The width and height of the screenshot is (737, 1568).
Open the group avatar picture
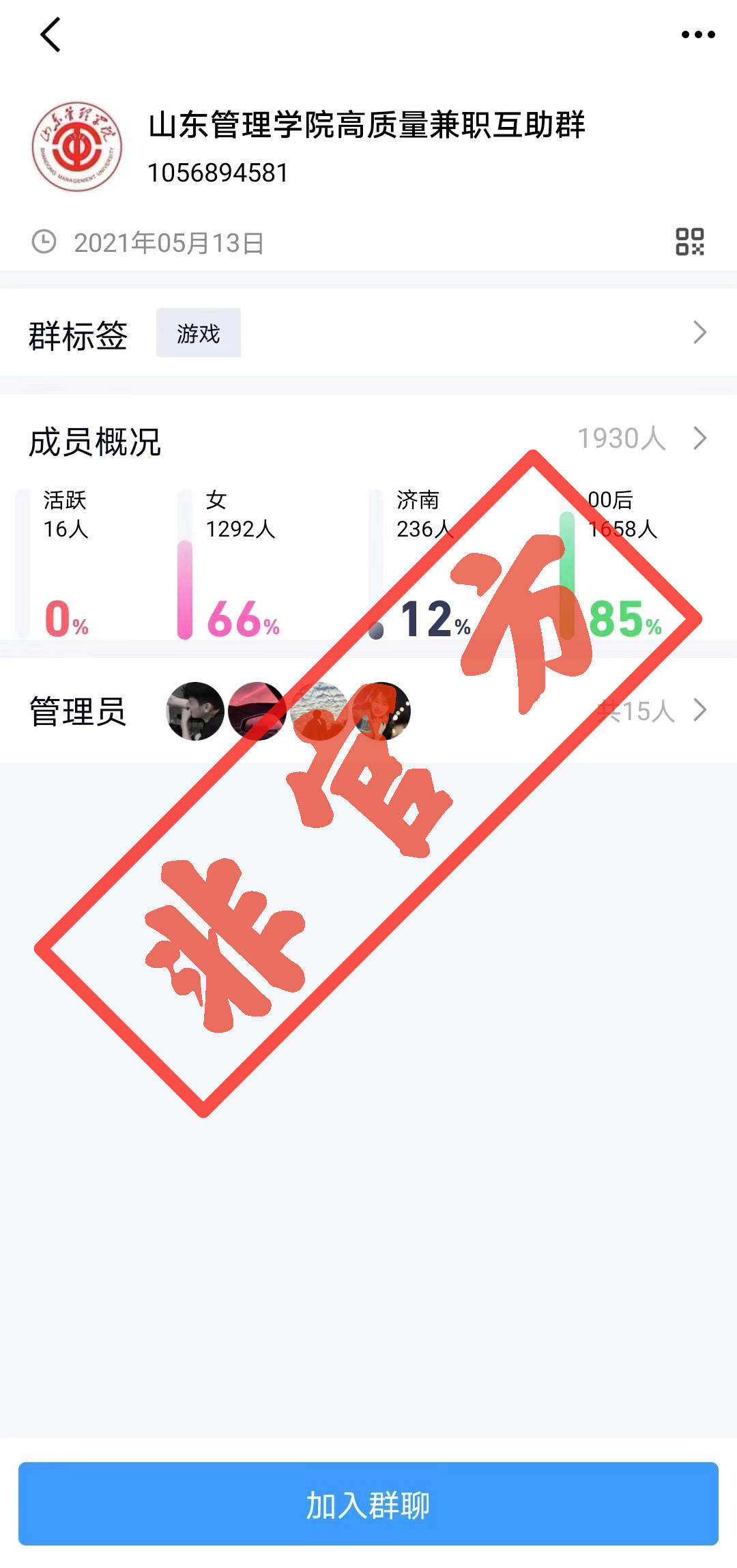point(77,146)
